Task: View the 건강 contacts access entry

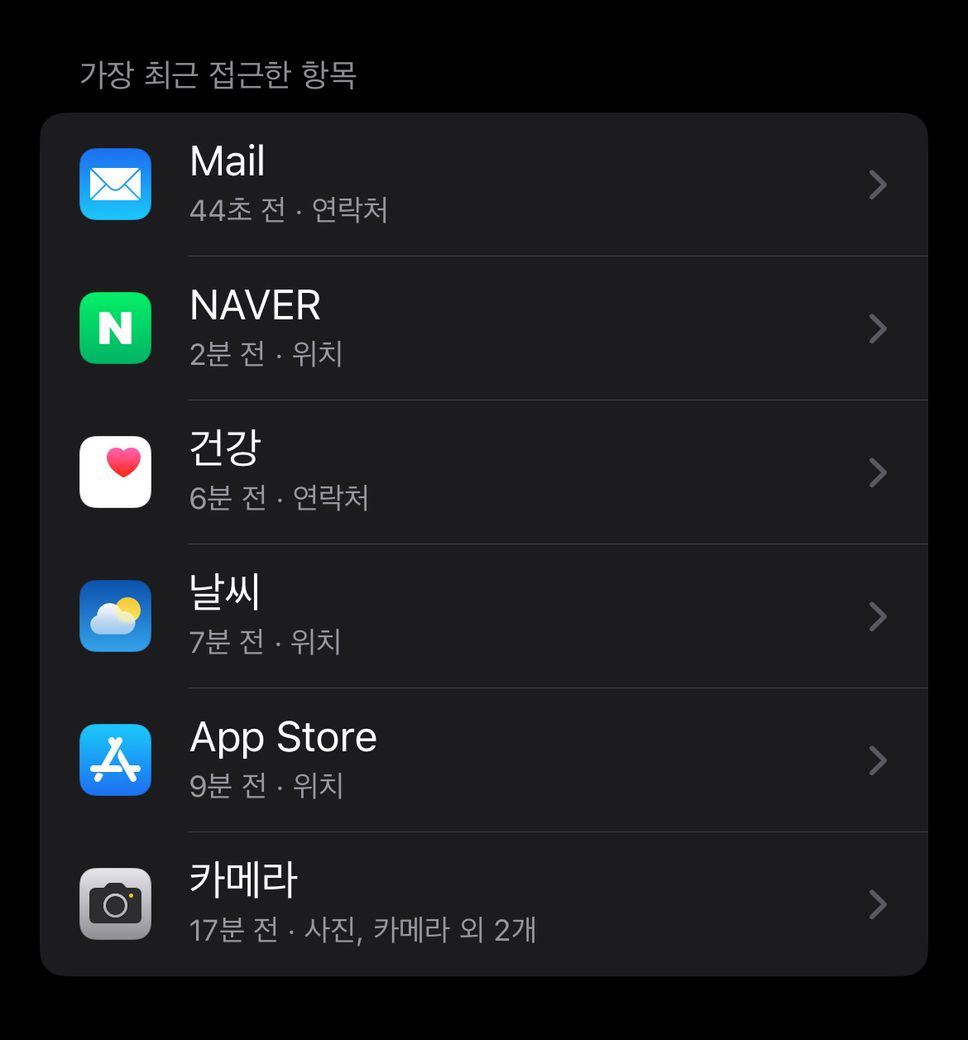Action: [484, 472]
